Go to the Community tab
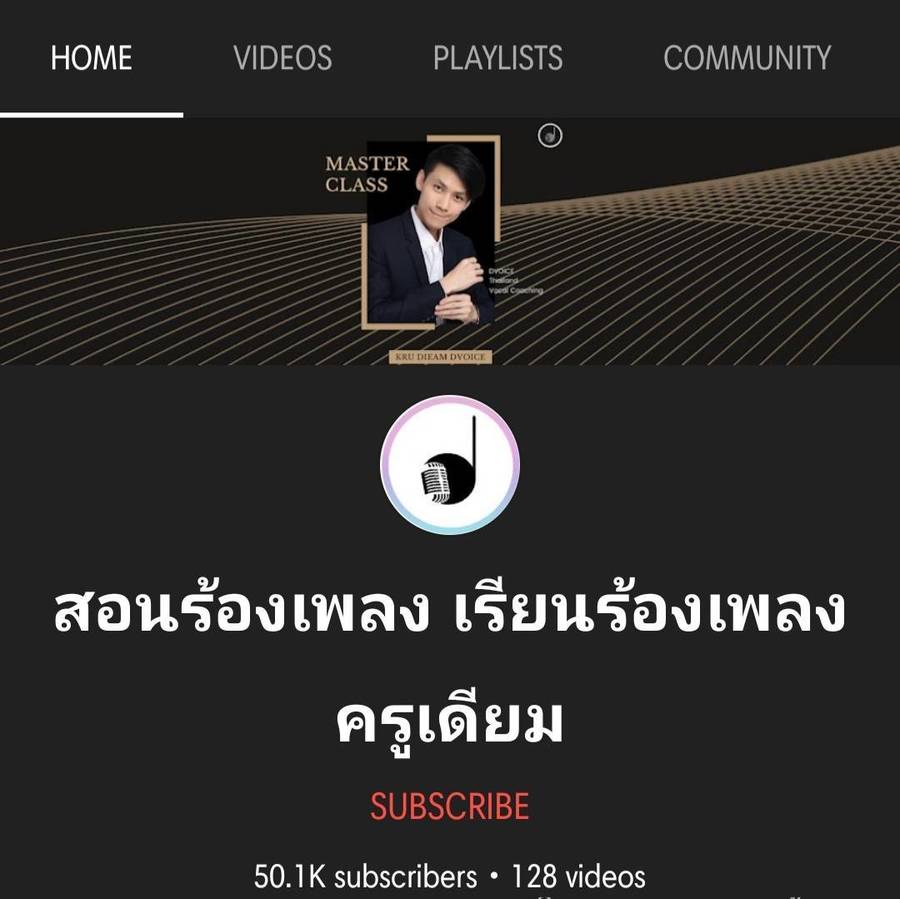 click(x=747, y=58)
